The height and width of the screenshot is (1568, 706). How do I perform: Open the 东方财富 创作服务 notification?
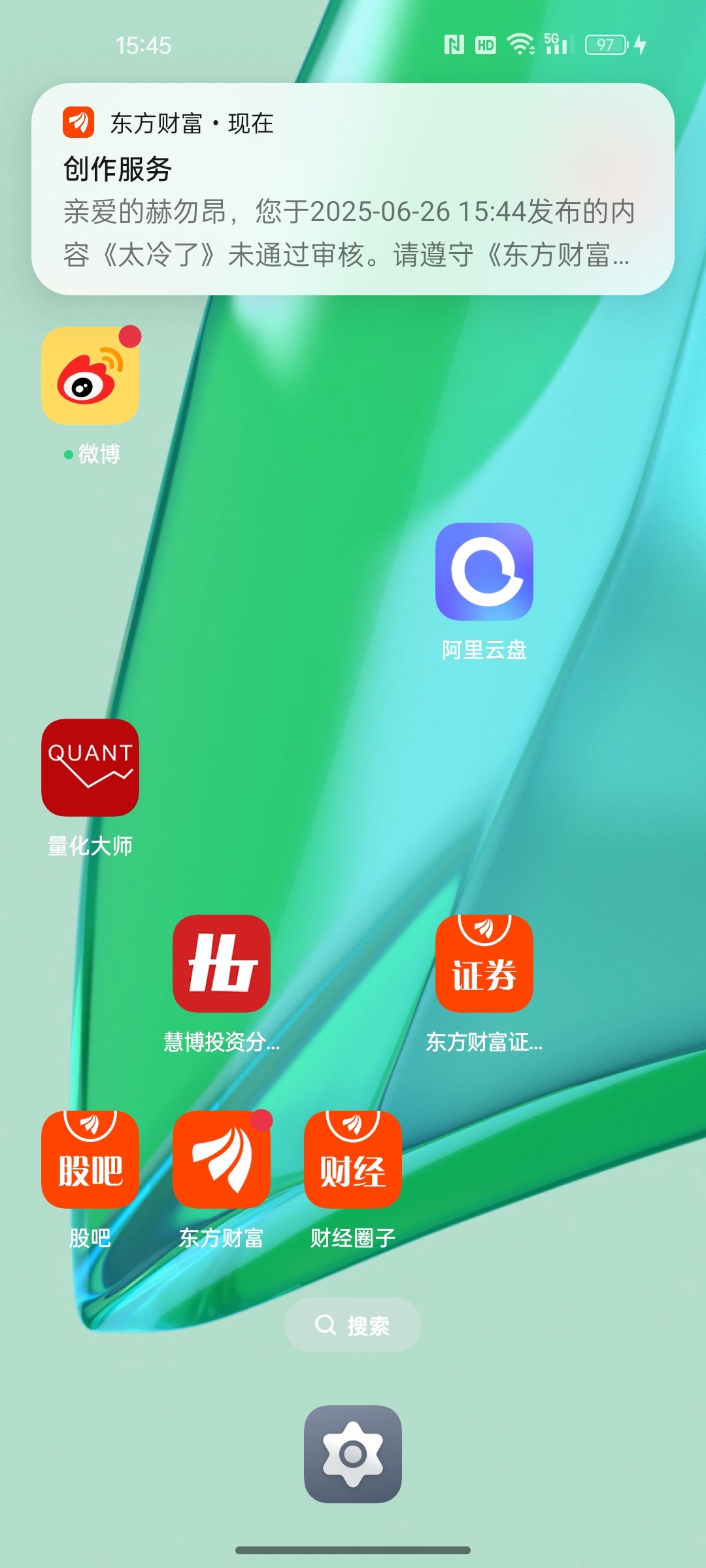point(353,189)
